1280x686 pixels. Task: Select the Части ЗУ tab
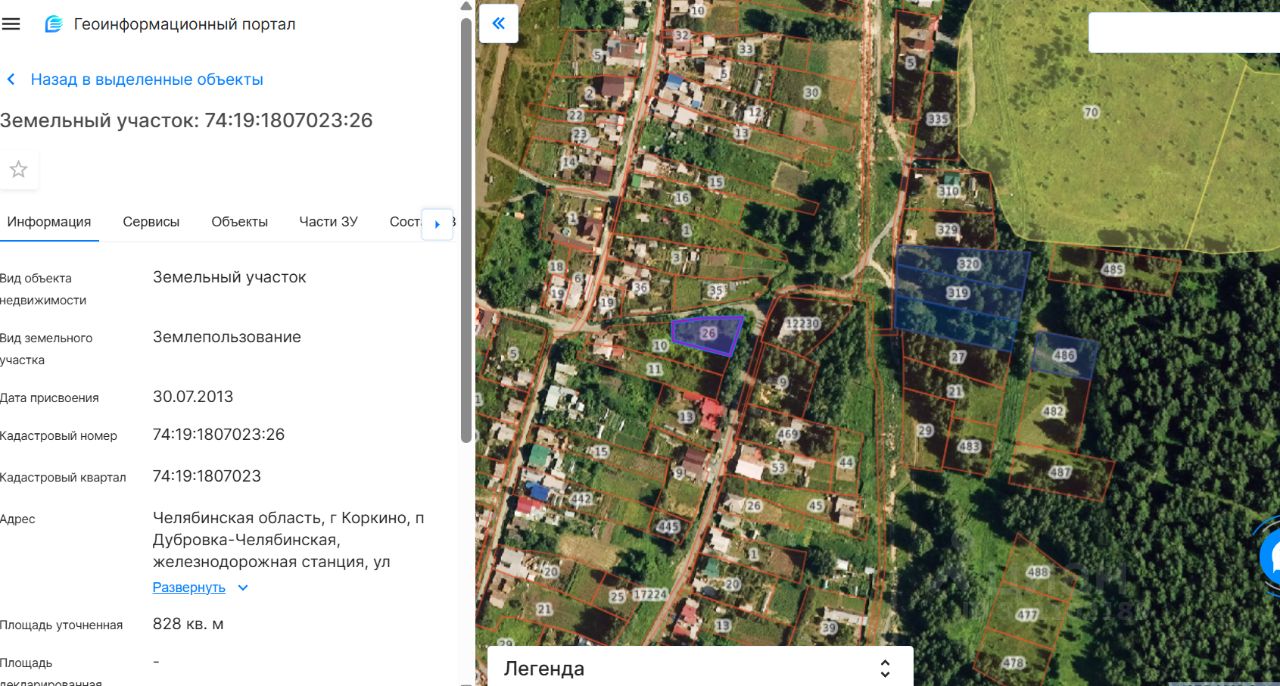[x=328, y=222]
